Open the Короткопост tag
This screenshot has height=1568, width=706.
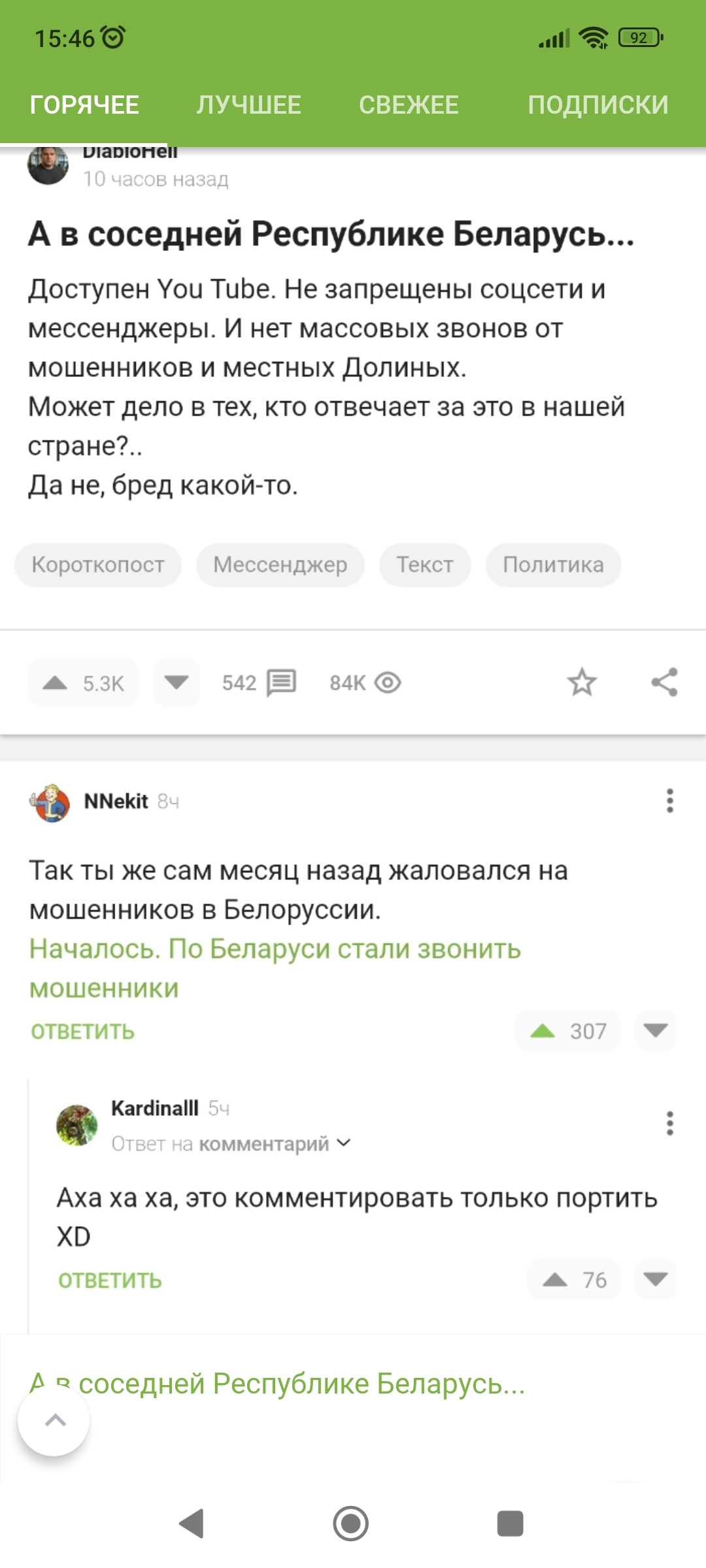pyautogui.click(x=98, y=564)
